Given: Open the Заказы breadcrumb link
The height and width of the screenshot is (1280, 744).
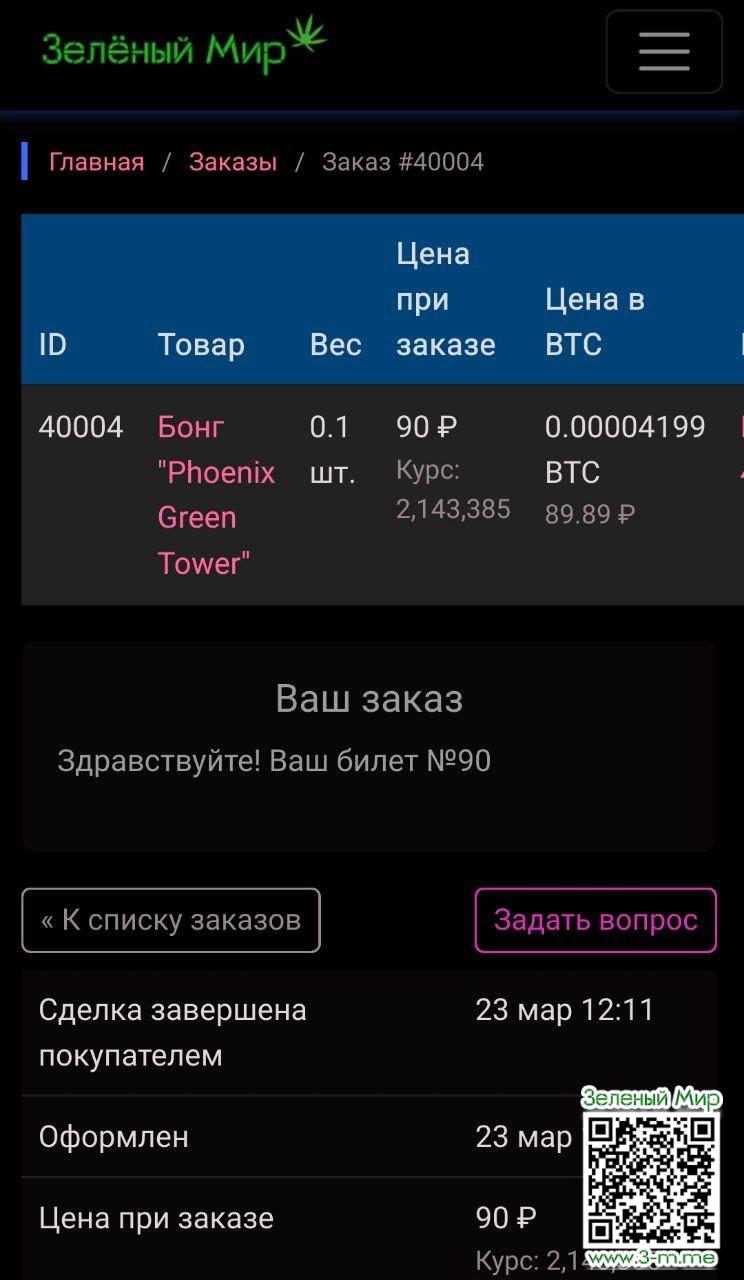Looking at the screenshot, I should click(233, 162).
